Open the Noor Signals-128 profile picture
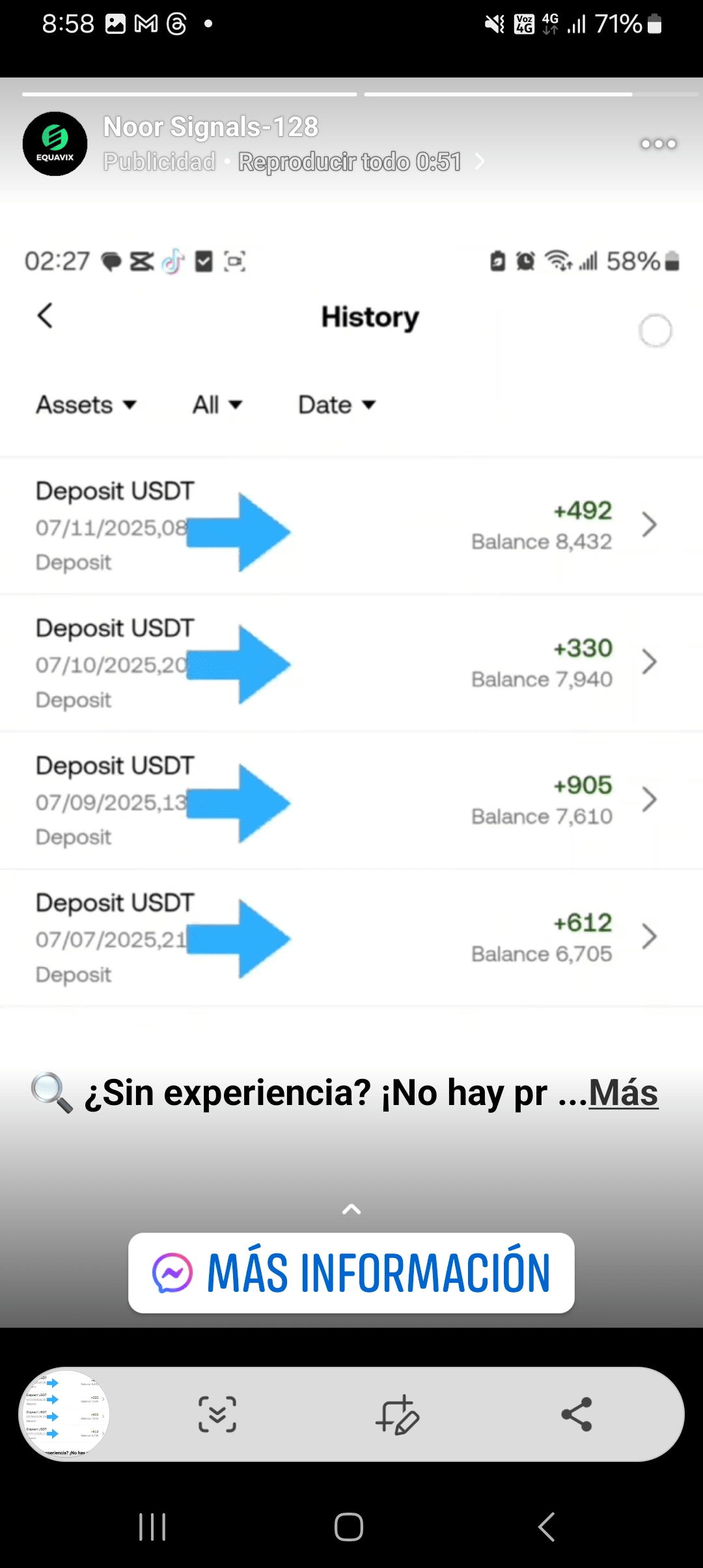 point(55,144)
